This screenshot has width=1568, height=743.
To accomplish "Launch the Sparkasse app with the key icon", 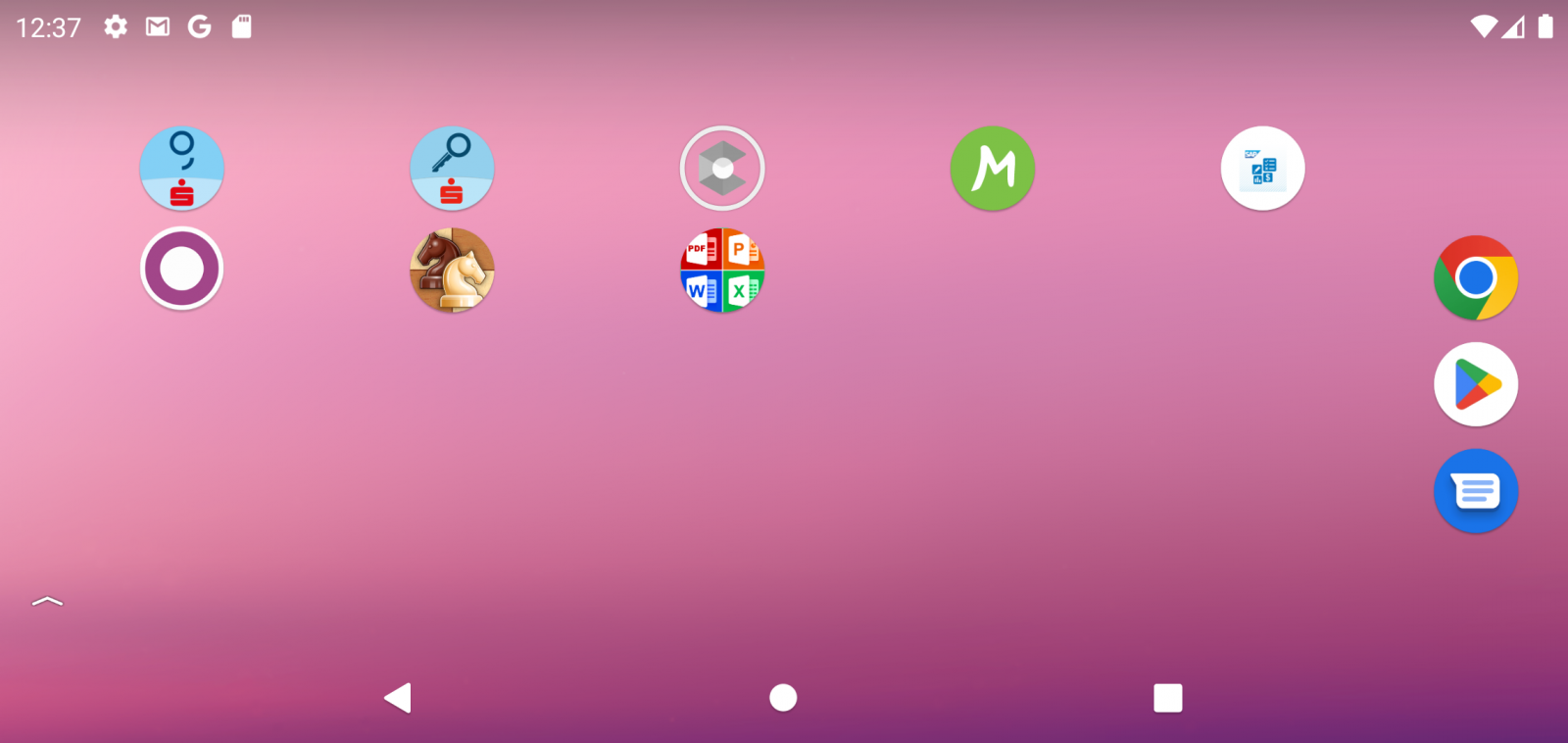I will click(452, 169).
